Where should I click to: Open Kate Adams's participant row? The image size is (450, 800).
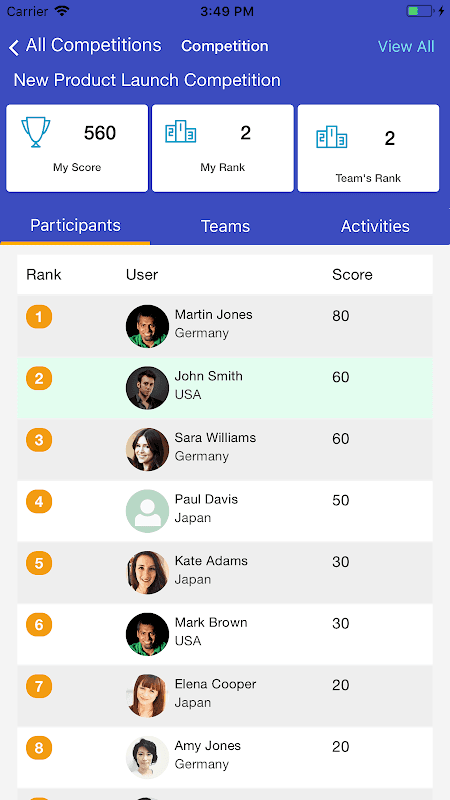tap(225, 573)
